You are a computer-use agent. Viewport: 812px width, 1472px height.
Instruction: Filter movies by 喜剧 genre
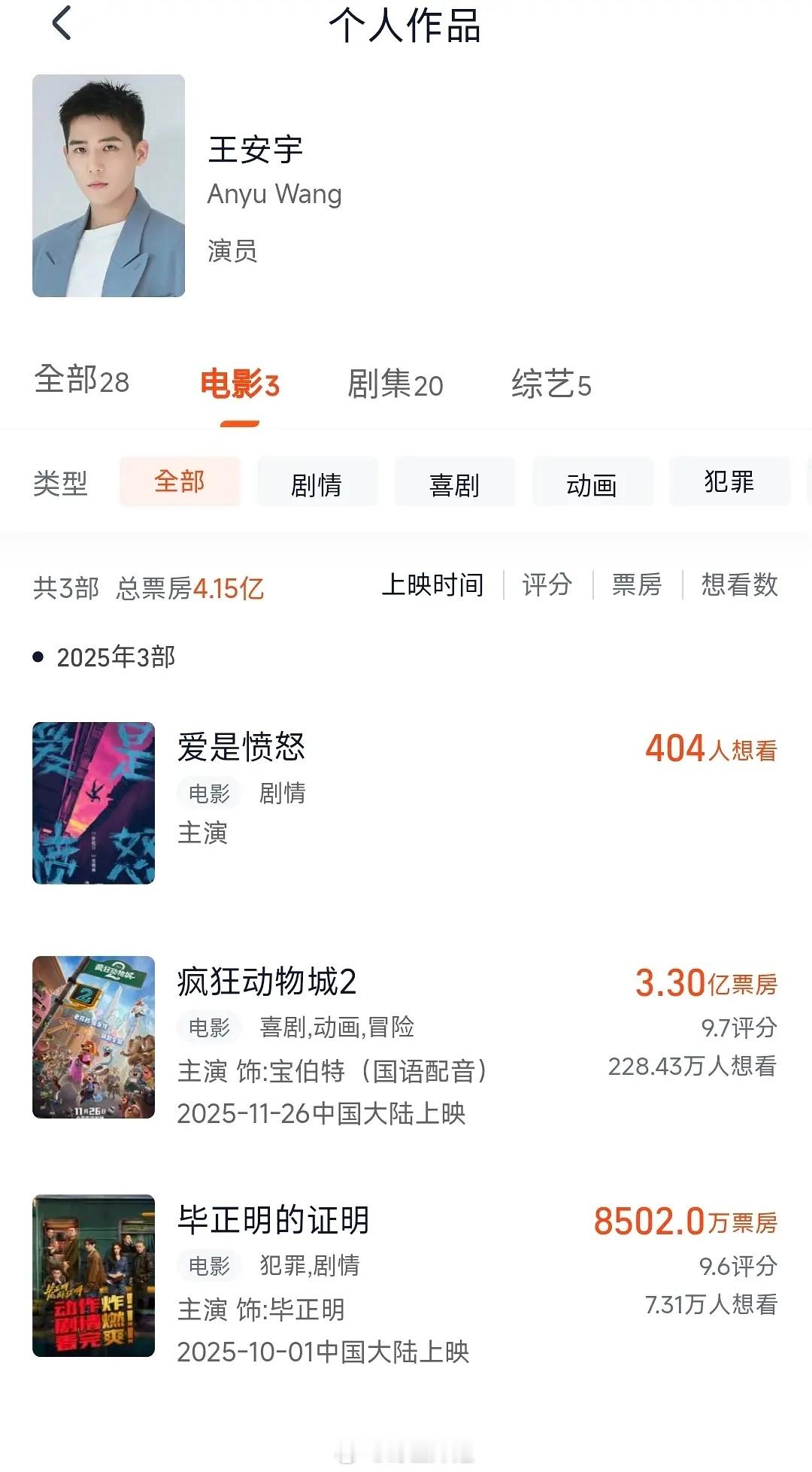455,483
